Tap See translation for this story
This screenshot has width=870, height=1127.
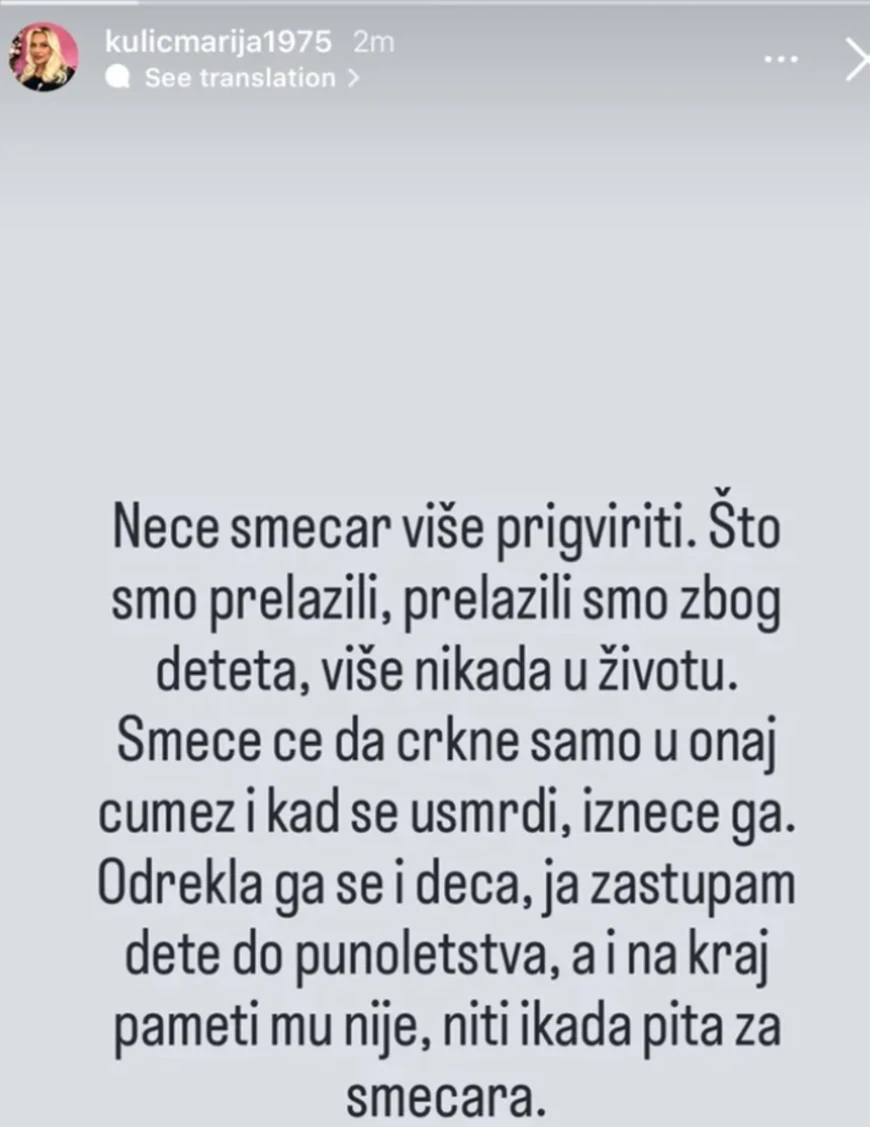(239, 78)
